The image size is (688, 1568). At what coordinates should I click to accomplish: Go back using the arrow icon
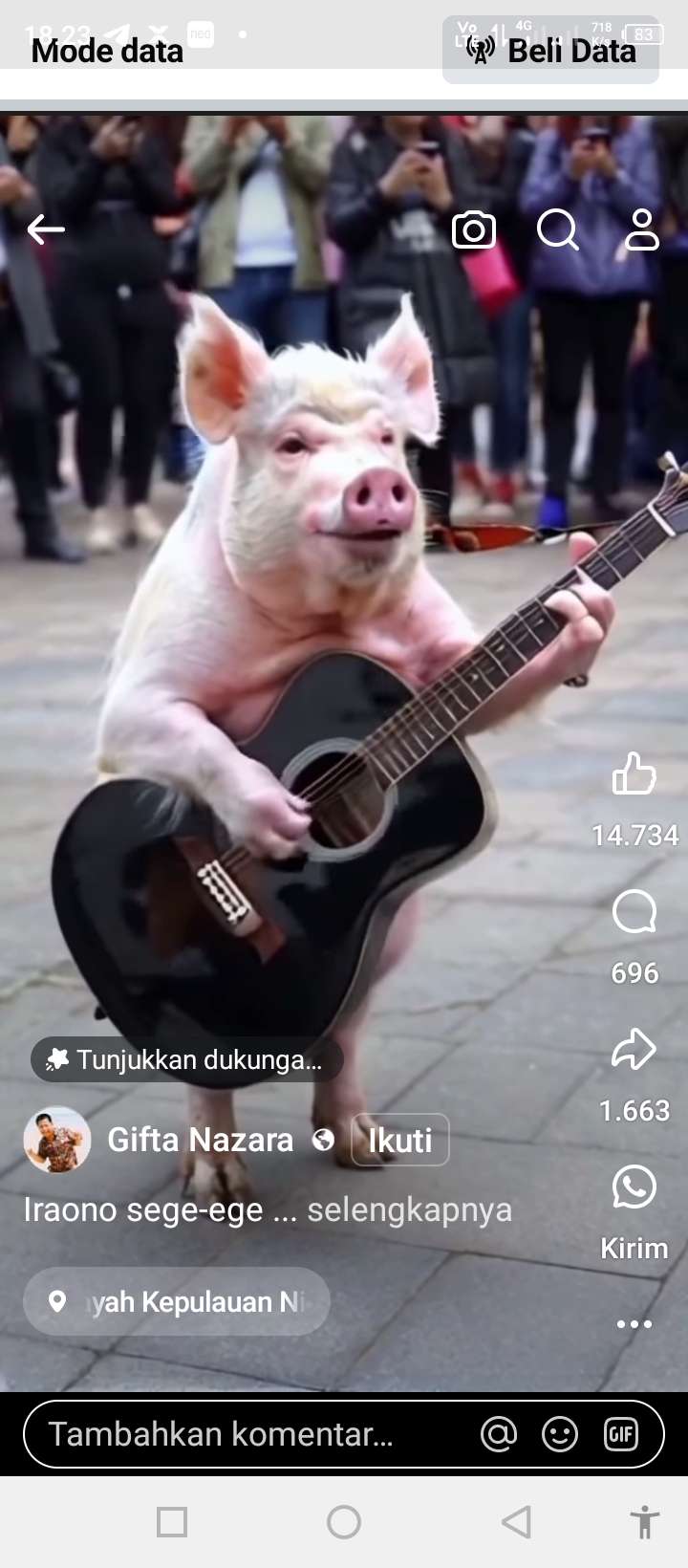click(x=45, y=229)
